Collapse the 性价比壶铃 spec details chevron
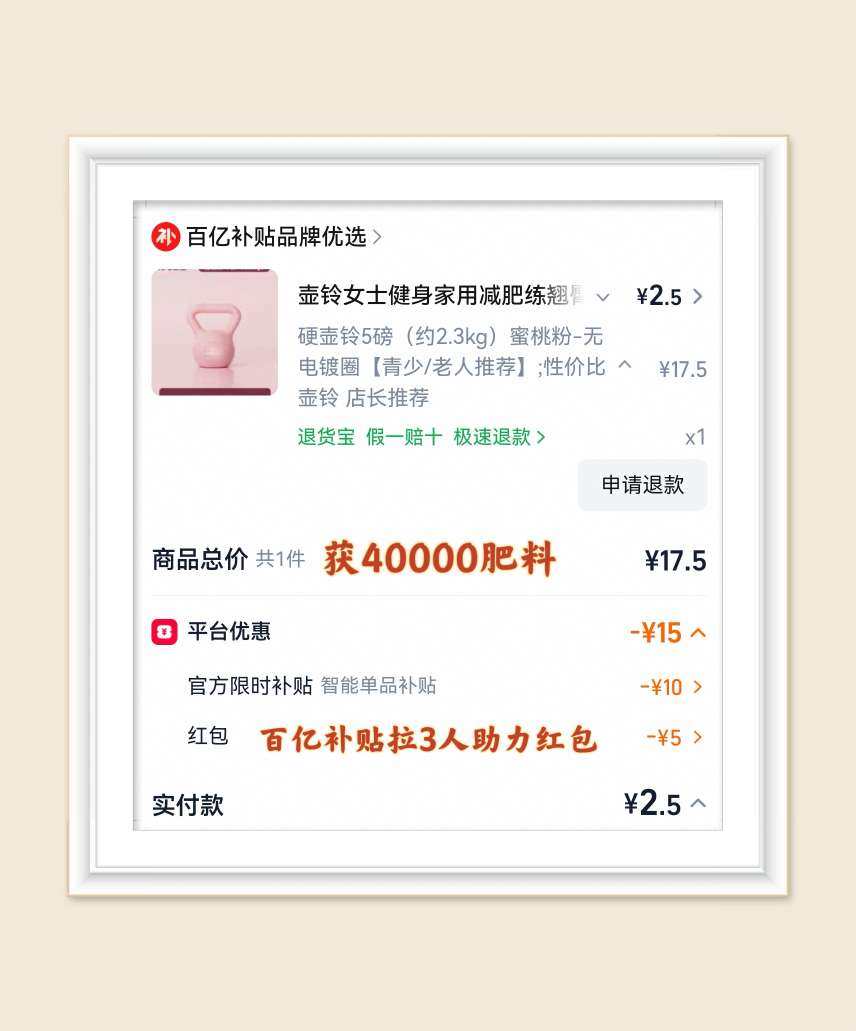This screenshot has height=1031, width=856. [x=625, y=367]
